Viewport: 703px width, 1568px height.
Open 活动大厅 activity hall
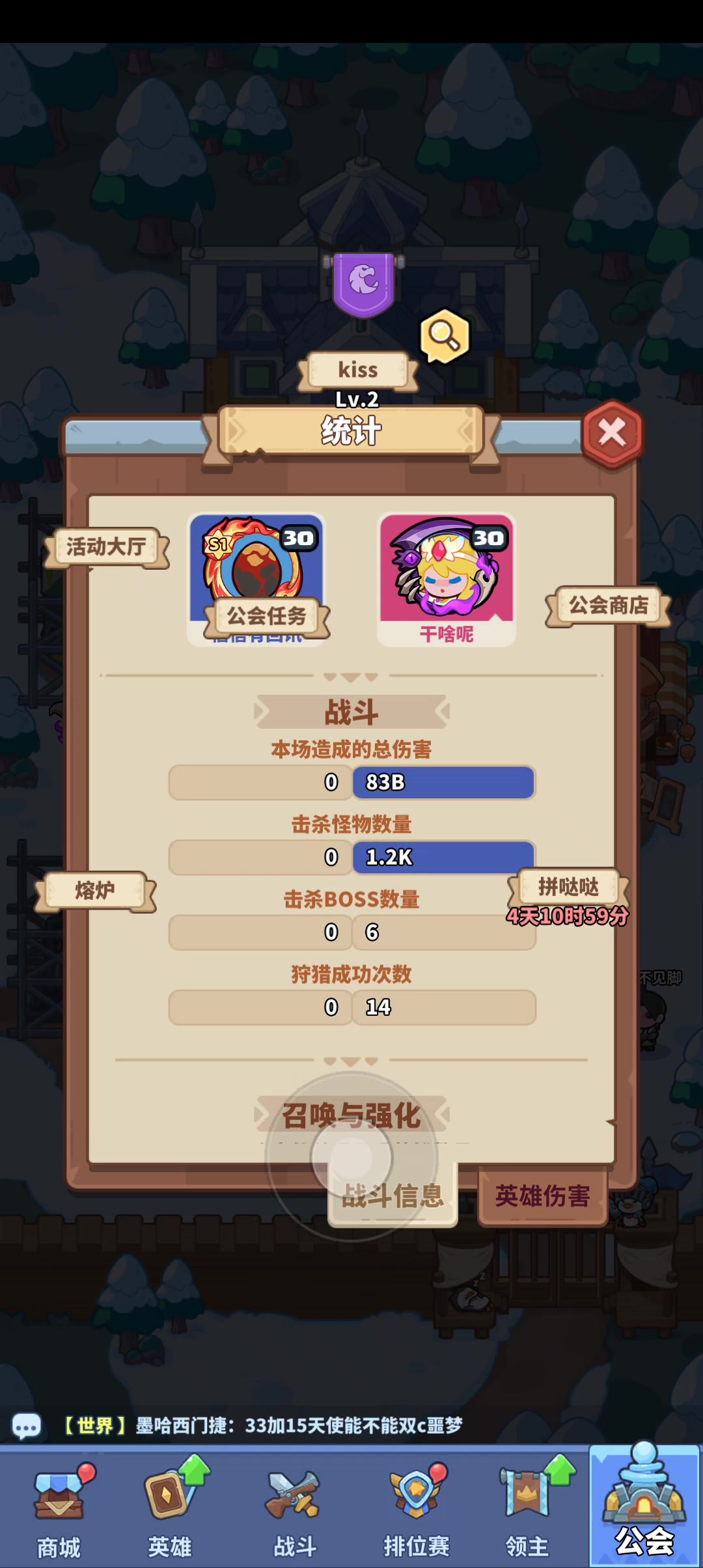click(x=106, y=547)
